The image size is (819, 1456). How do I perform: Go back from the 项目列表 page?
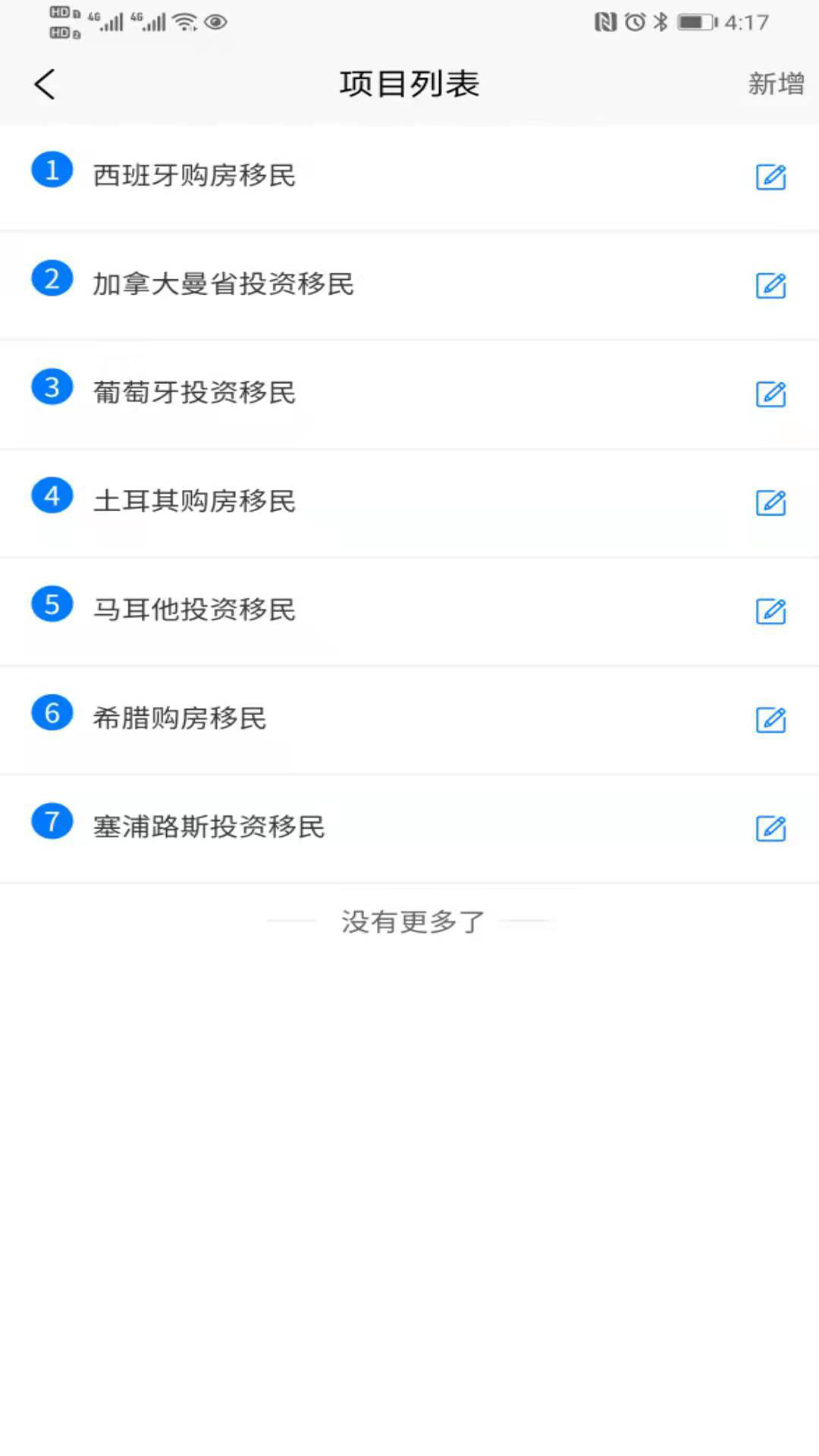[x=45, y=84]
